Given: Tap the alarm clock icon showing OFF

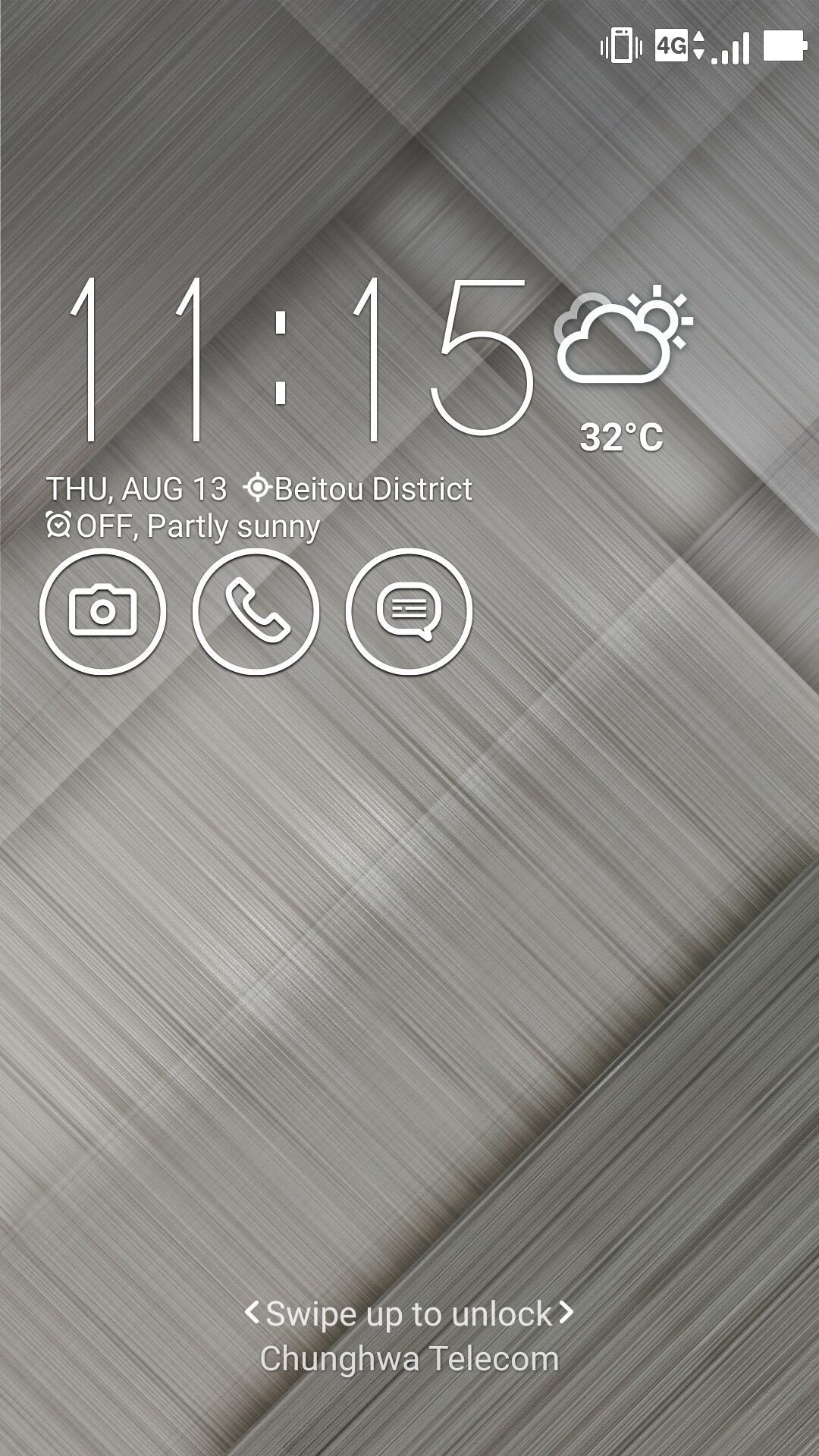Looking at the screenshot, I should (59, 525).
